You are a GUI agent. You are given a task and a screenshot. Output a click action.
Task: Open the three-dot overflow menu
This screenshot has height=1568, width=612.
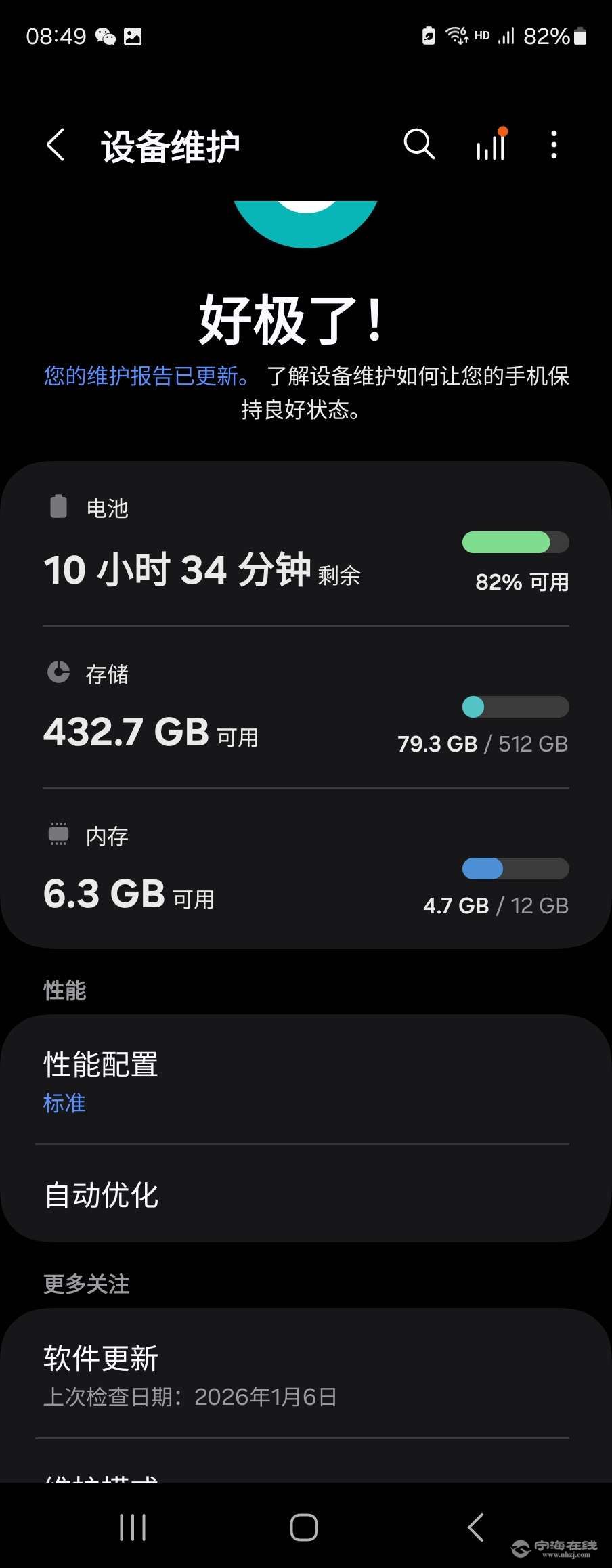(x=554, y=145)
